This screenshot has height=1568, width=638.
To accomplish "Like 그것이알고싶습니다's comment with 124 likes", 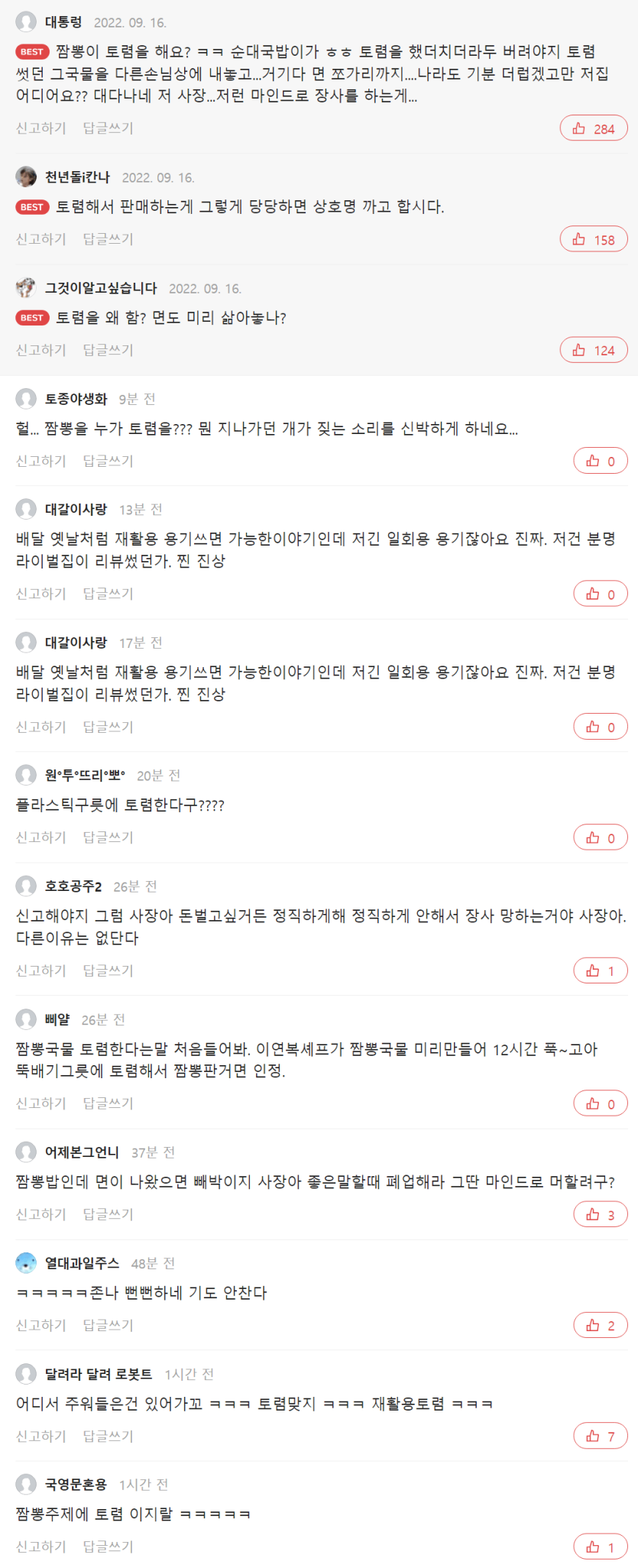I will tap(594, 351).
